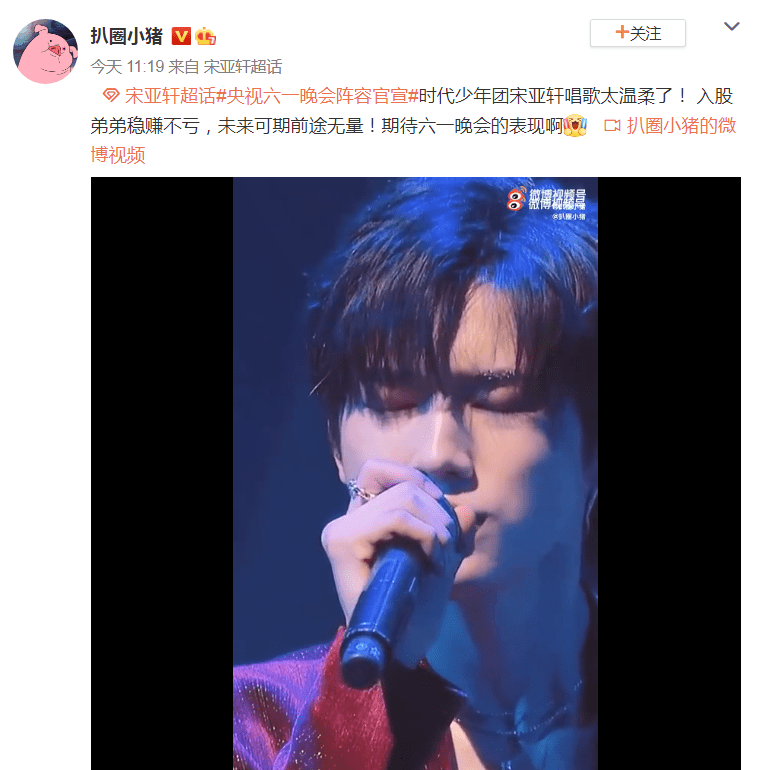Play the embedded Weibo video
Viewport: 757px width, 770px height.
(x=415, y=472)
